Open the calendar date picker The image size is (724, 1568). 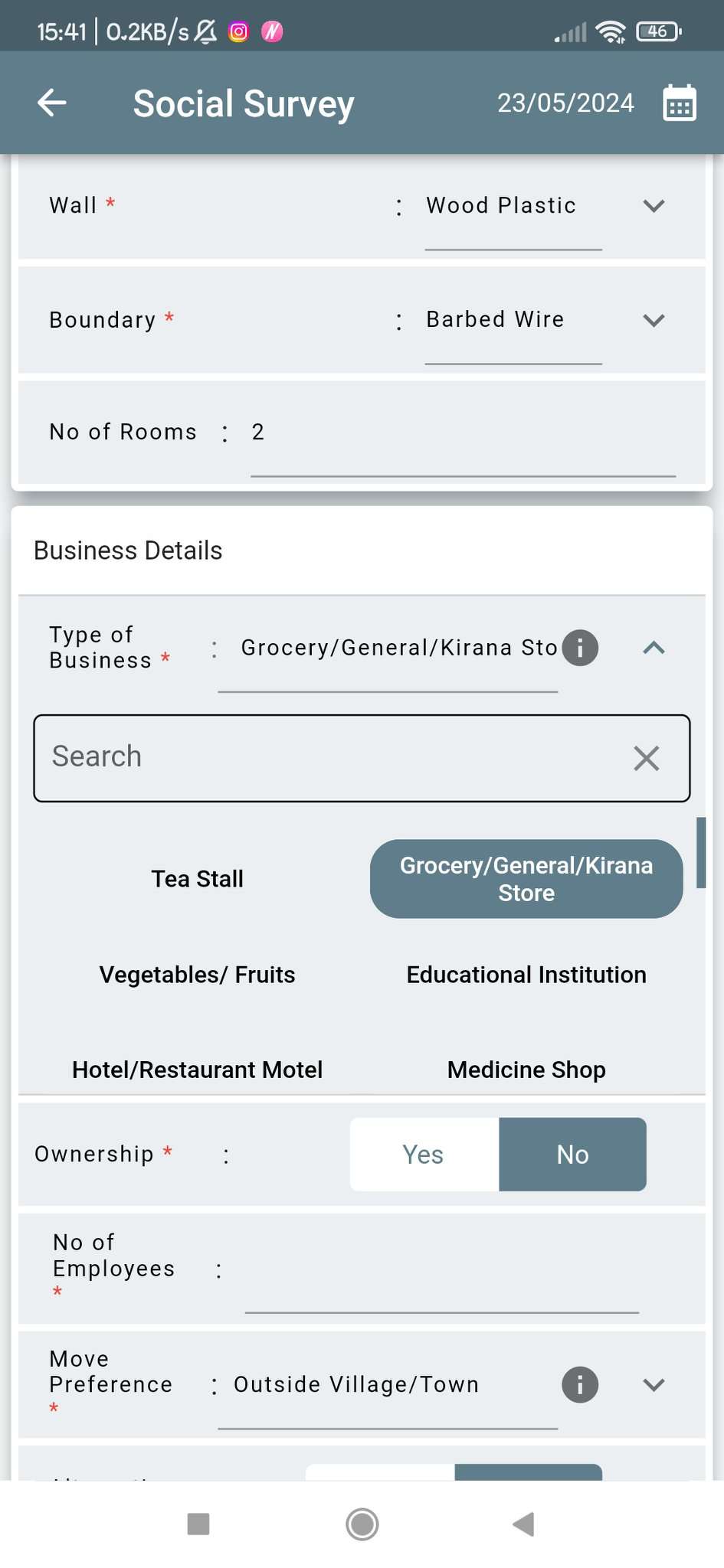tap(679, 103)
